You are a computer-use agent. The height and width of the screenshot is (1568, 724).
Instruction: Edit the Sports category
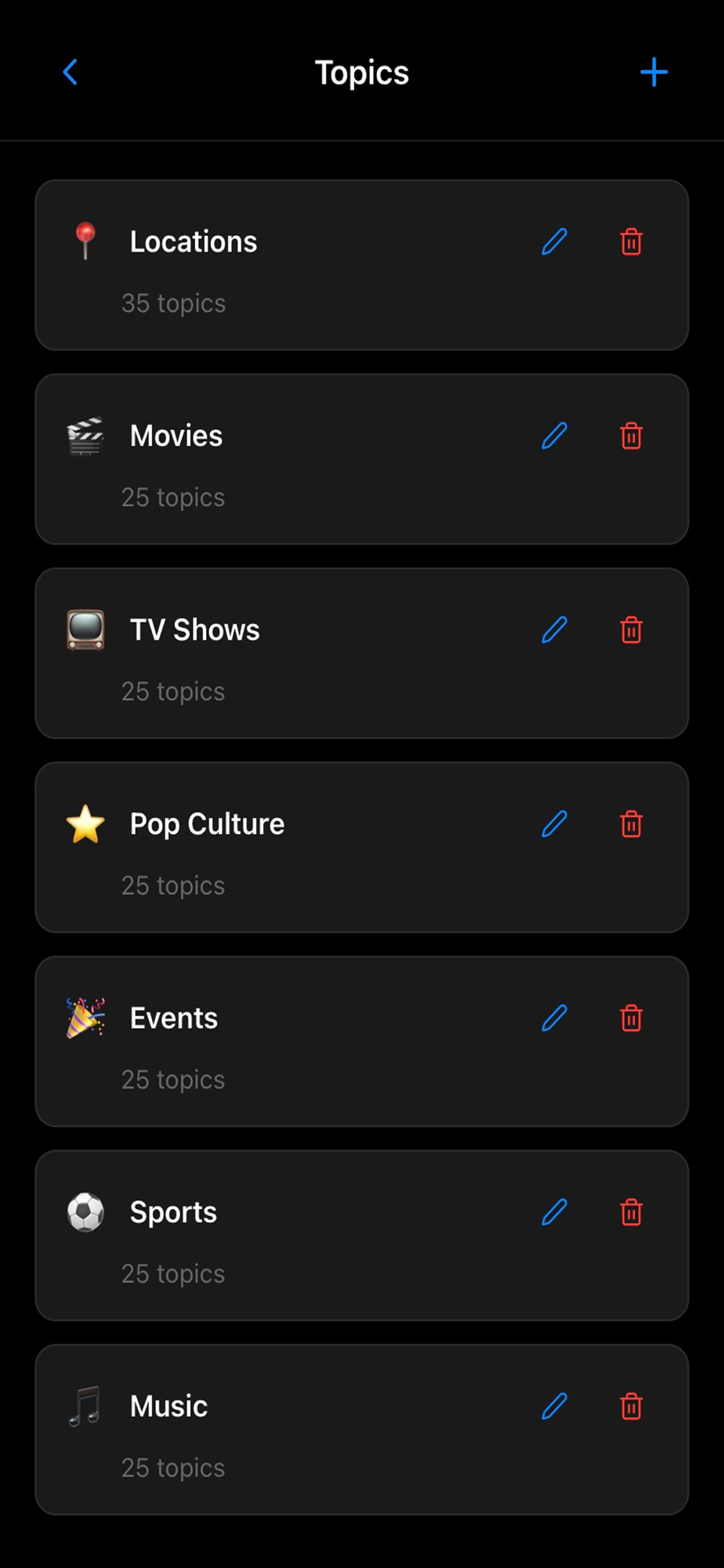[554, 1212]
